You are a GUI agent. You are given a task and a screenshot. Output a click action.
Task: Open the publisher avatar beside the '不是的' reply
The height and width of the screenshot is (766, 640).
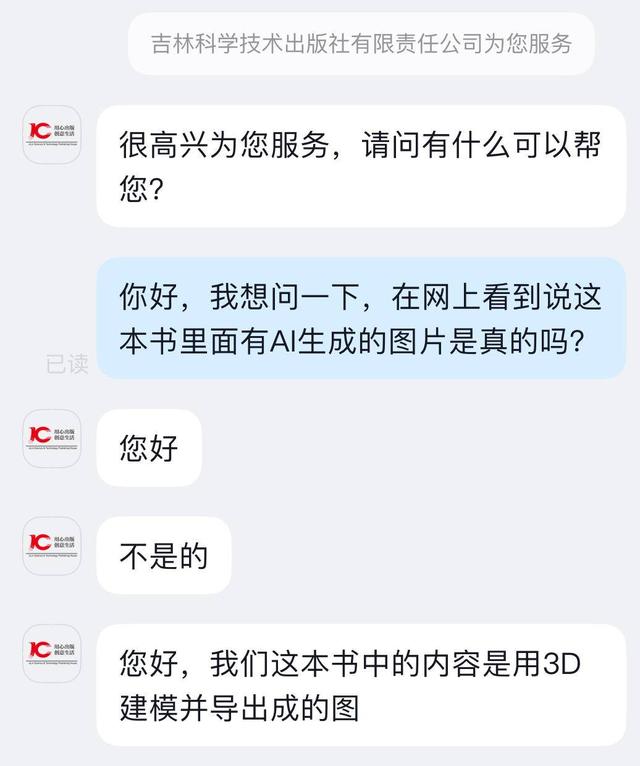point(52,545)
